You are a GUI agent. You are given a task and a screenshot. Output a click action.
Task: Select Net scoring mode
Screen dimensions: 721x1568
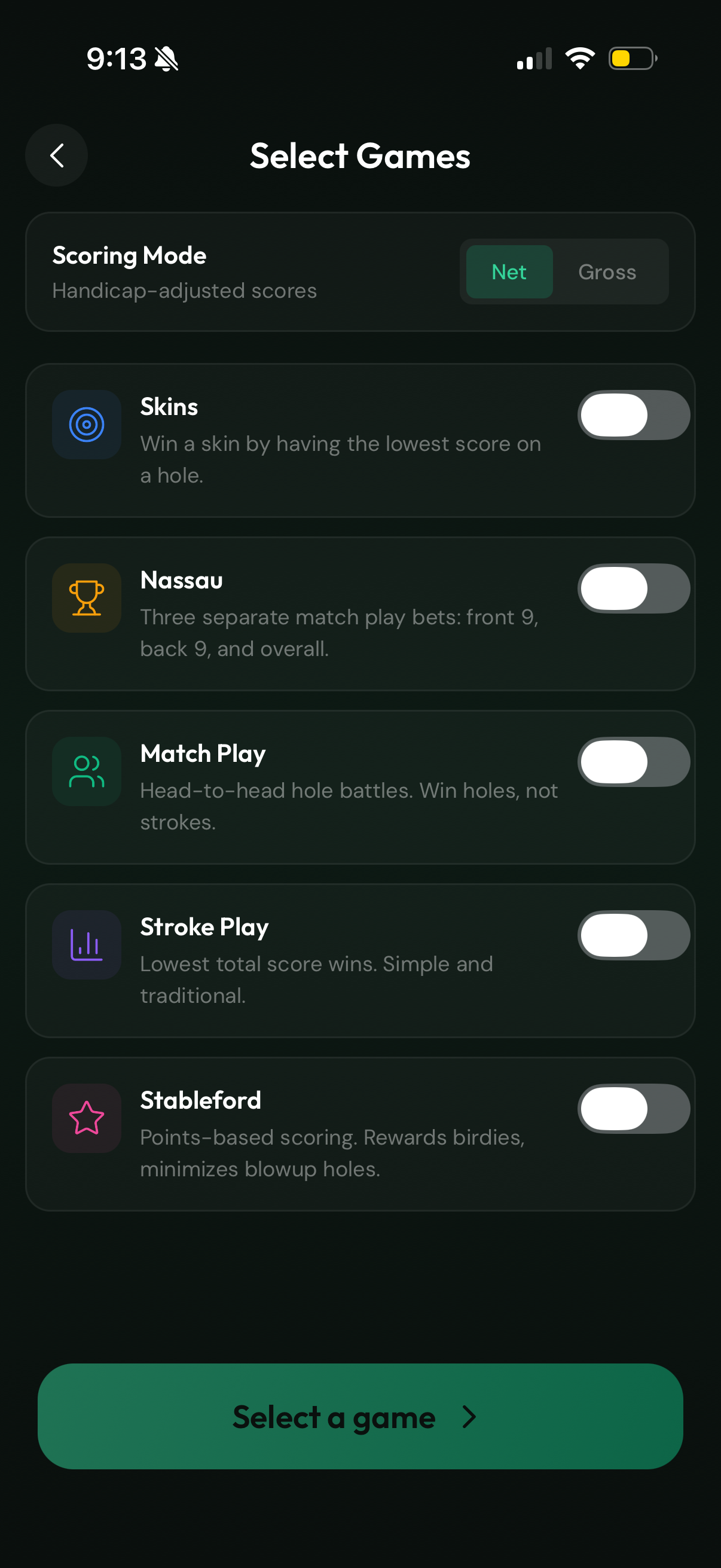(x=509, y=271)
